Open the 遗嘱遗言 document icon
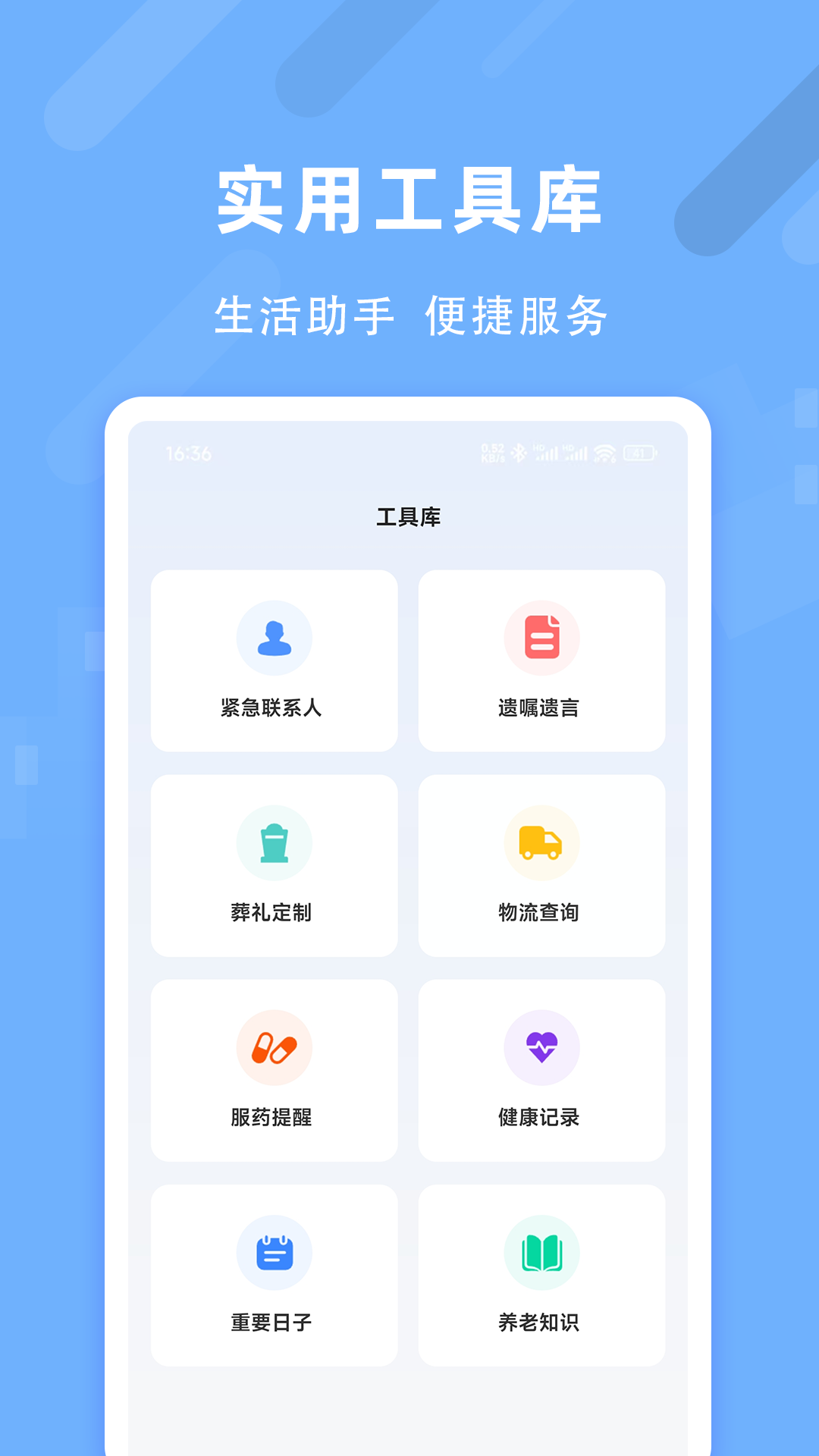Image resolution: width=819 pixels, height=1456 pixels. 541,638
